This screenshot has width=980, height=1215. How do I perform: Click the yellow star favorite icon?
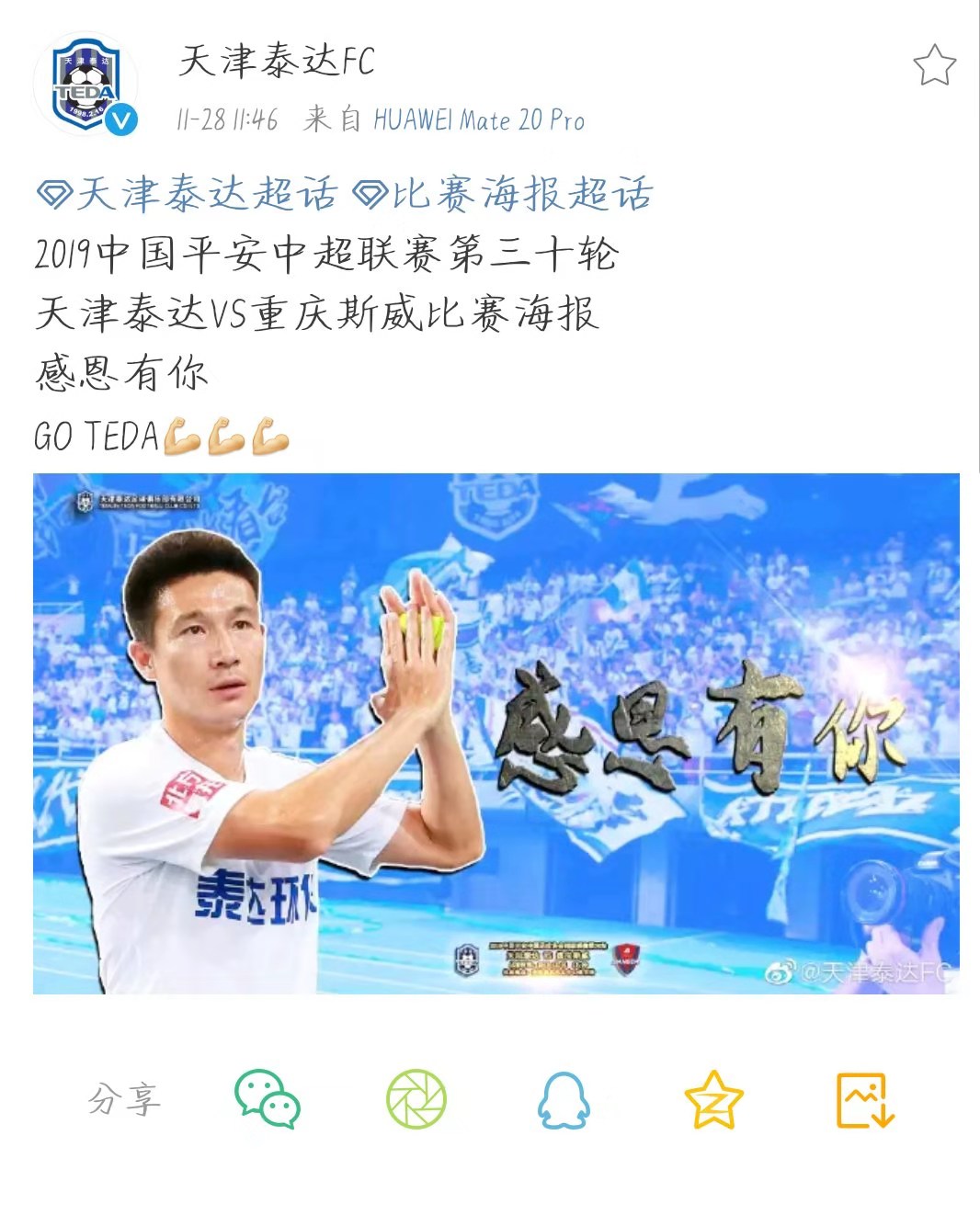715,1101
